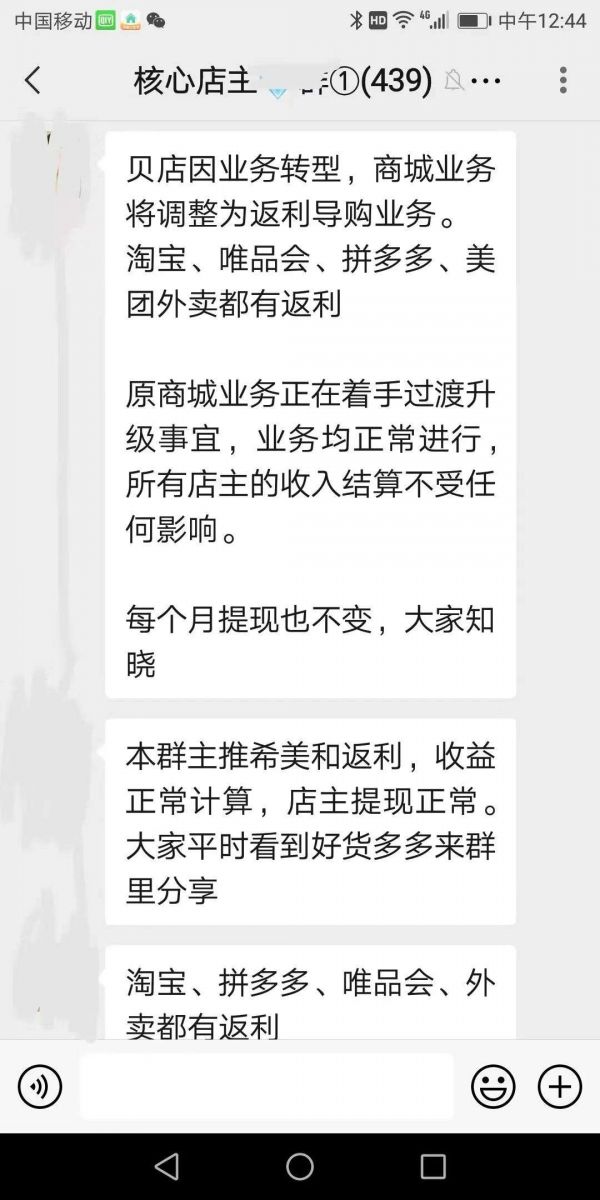Tap the system home button
This screenshot has height=1200, width=600.
point(300,1166)
